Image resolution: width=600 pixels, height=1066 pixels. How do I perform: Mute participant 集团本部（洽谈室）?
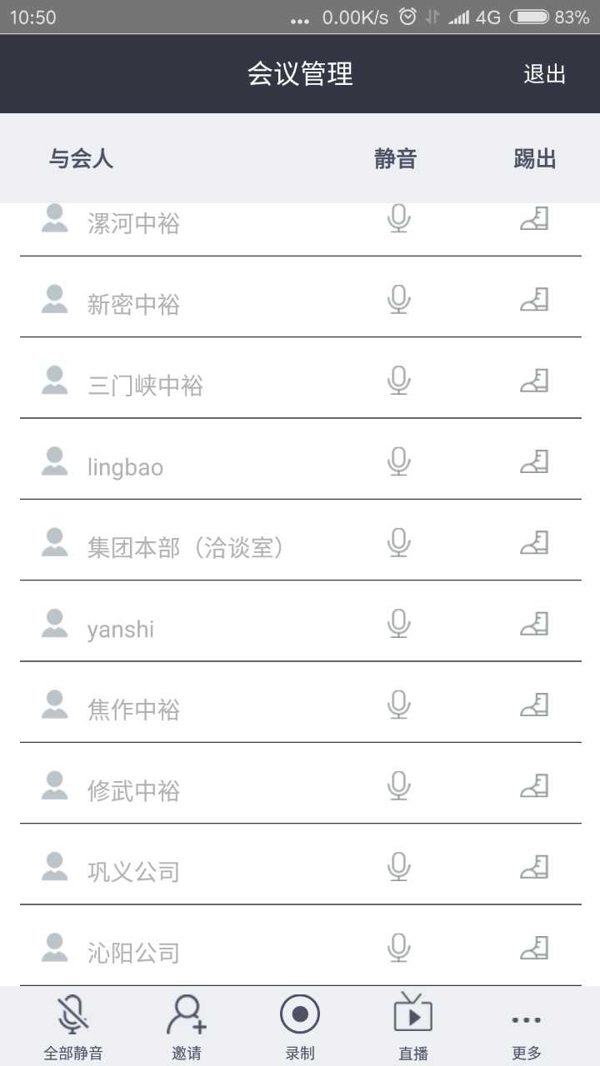(399, 543)
